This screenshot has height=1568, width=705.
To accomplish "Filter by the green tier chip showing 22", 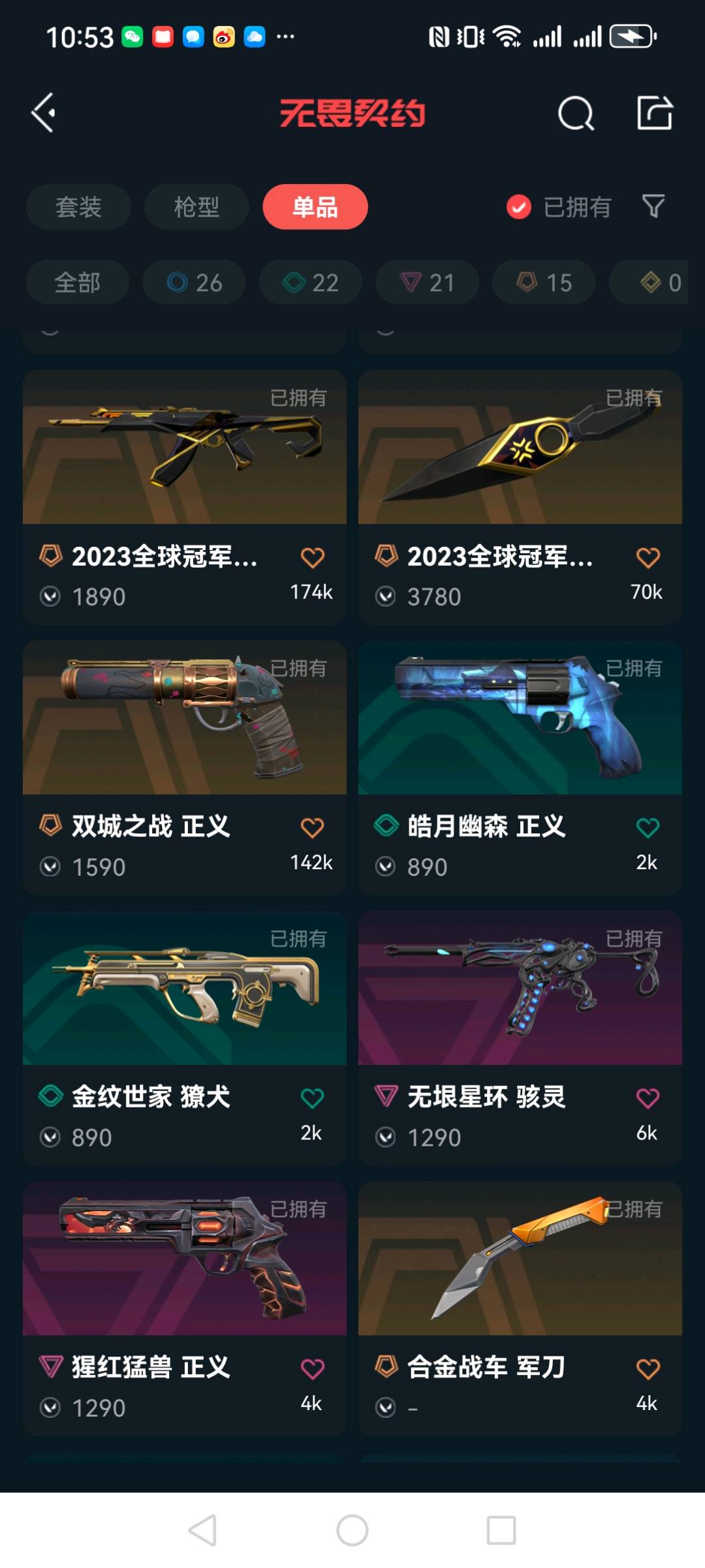I will 311,282.
